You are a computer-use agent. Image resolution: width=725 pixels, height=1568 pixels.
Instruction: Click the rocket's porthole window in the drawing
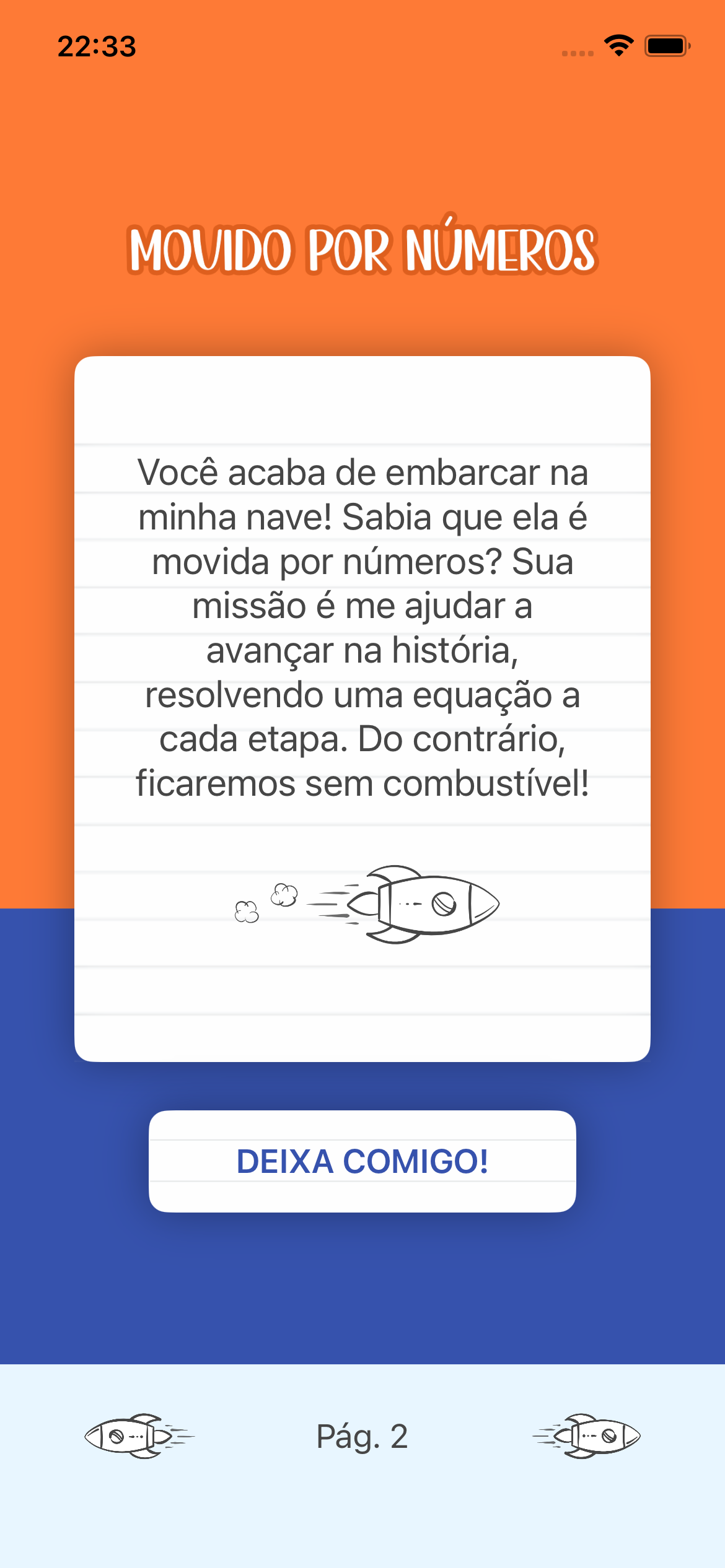coord(444,904)
